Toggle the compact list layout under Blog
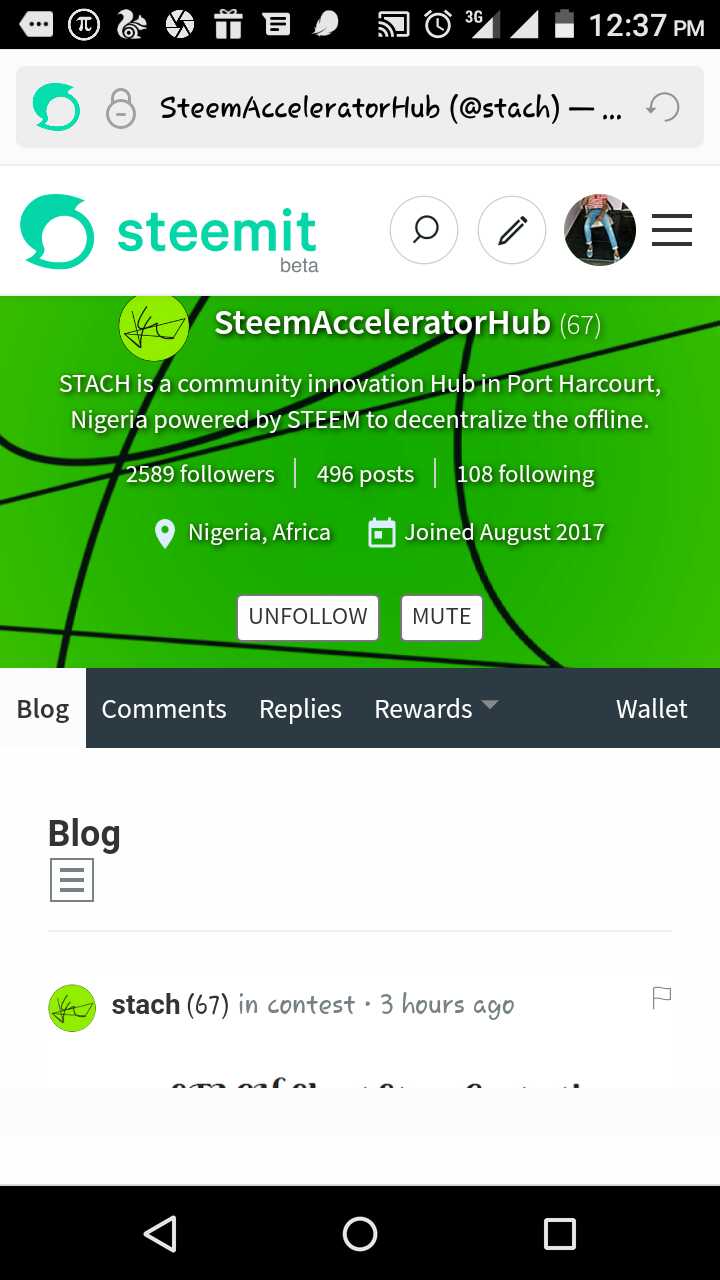This screenshot has height=1280, width=720. click(x=71, y=879)
